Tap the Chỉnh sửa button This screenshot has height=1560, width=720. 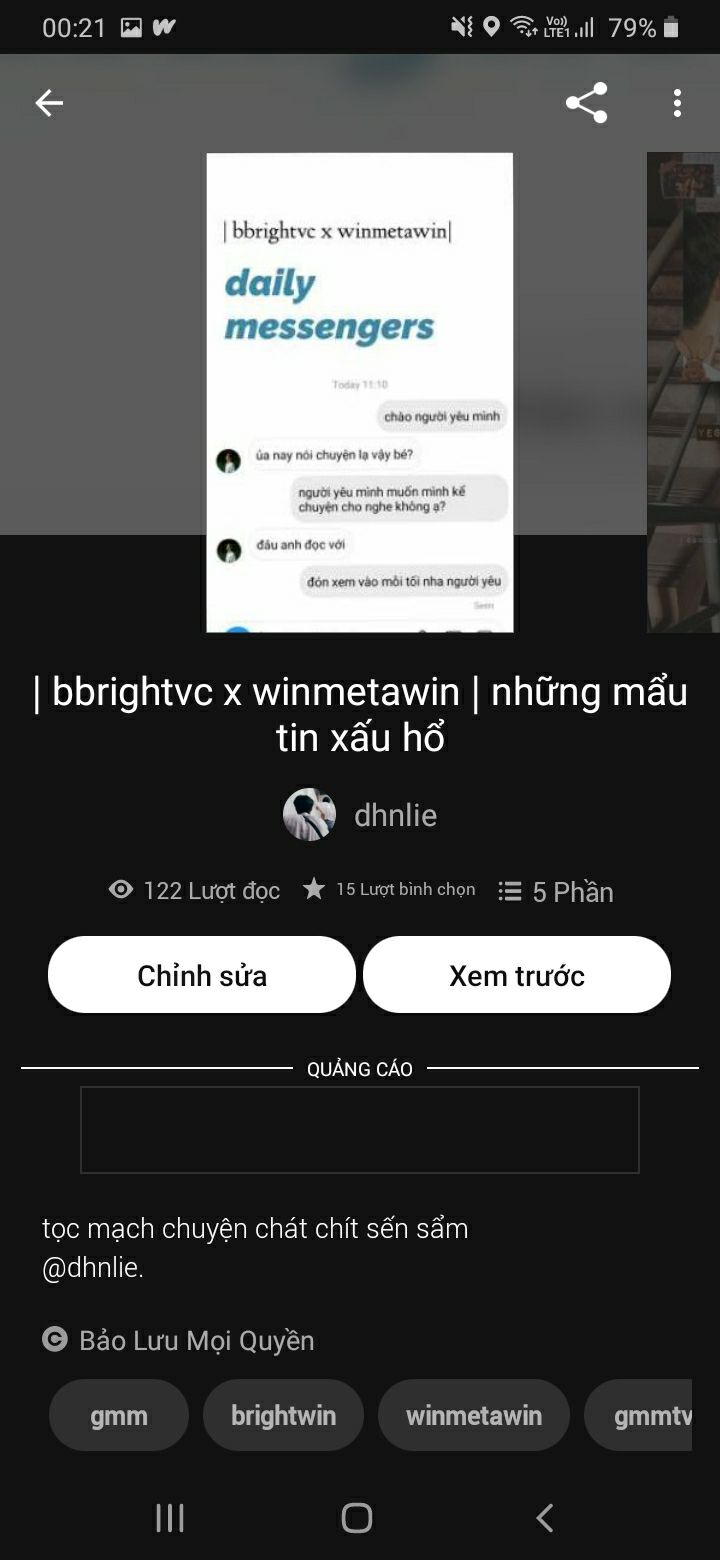click(x=202, y=975)
